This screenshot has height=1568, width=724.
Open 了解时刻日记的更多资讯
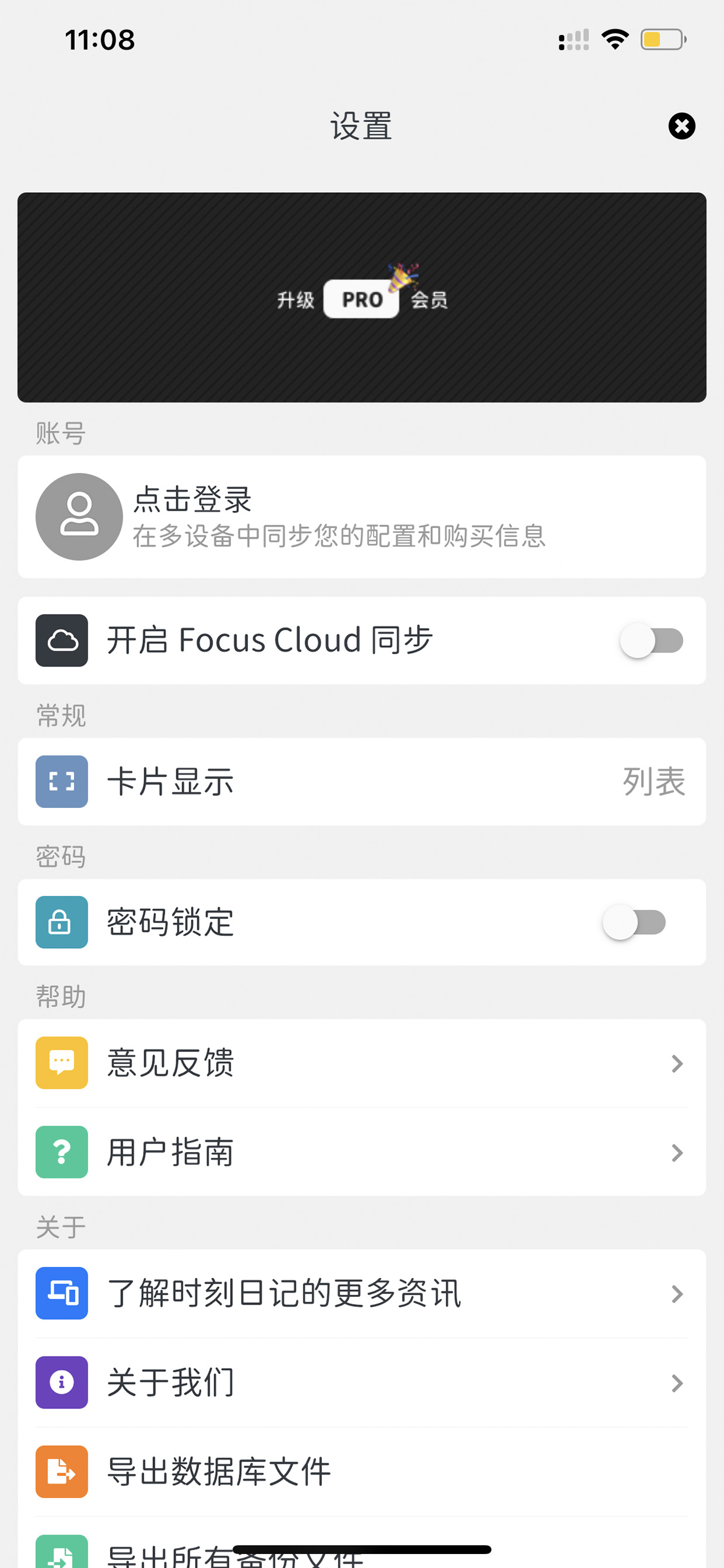pyautogui.click(x=362, y=1293)
